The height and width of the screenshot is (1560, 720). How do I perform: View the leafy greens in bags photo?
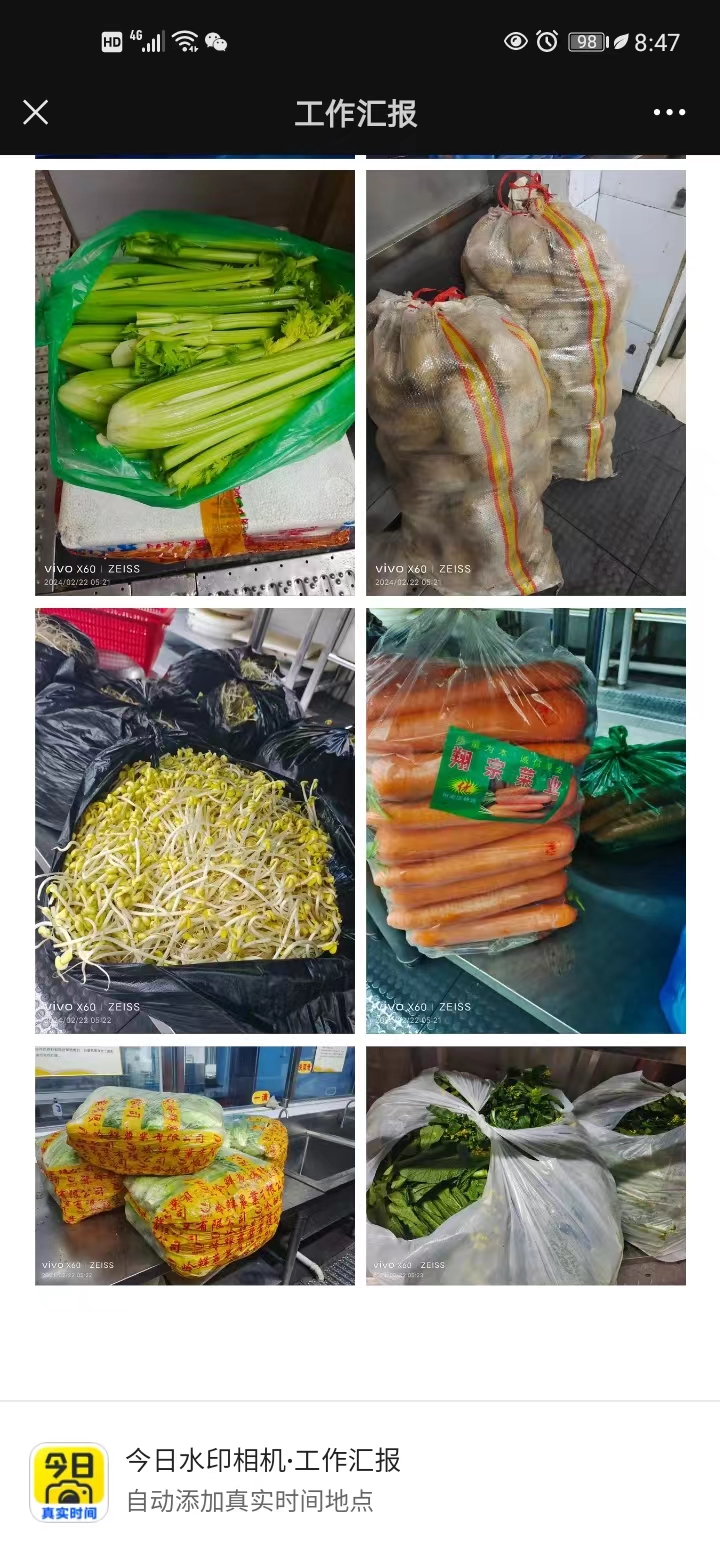[x=526, y=1166]
